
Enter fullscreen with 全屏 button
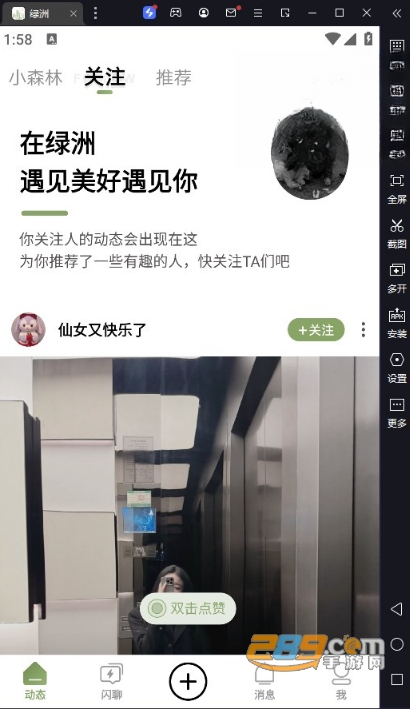(x=397, y=189)
